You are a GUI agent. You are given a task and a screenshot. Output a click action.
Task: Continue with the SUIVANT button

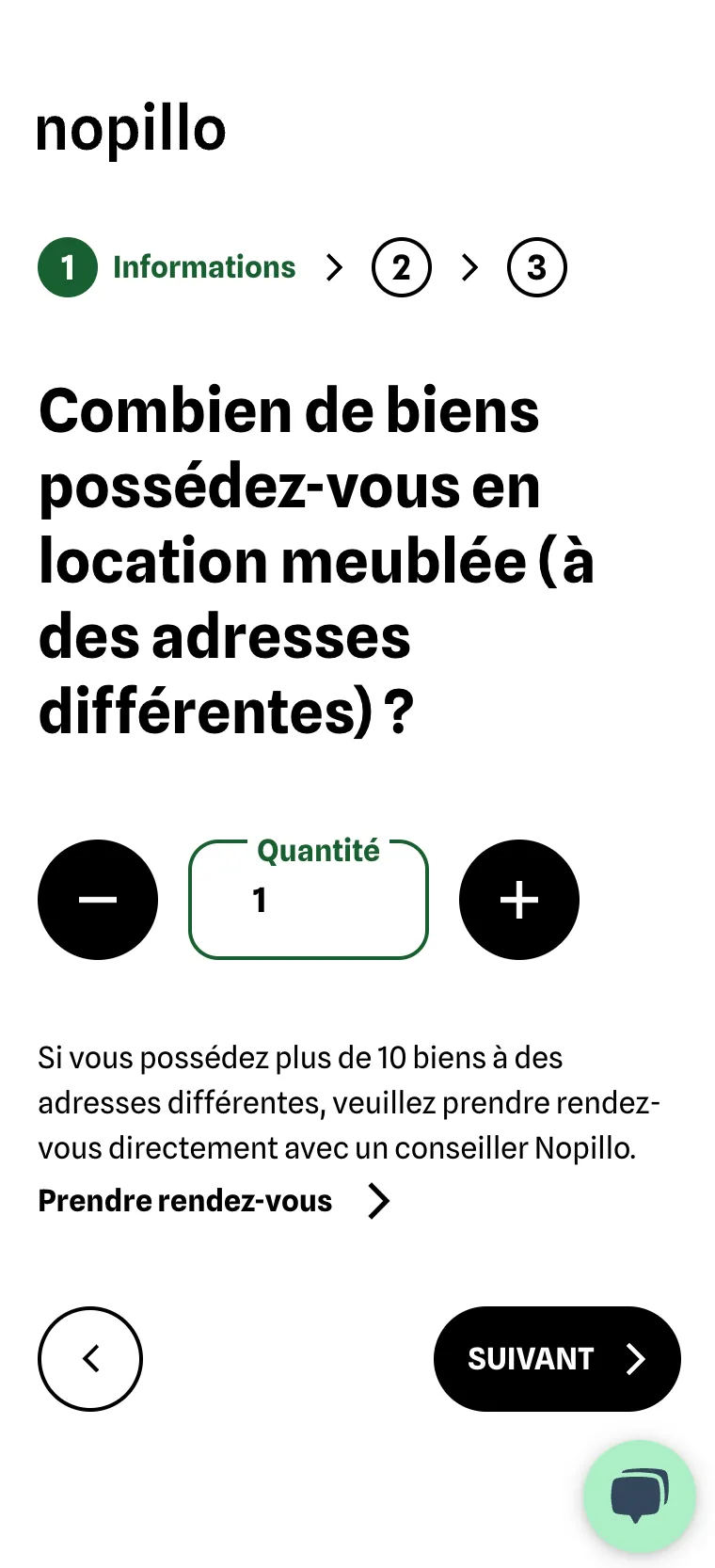[557, 1358]
